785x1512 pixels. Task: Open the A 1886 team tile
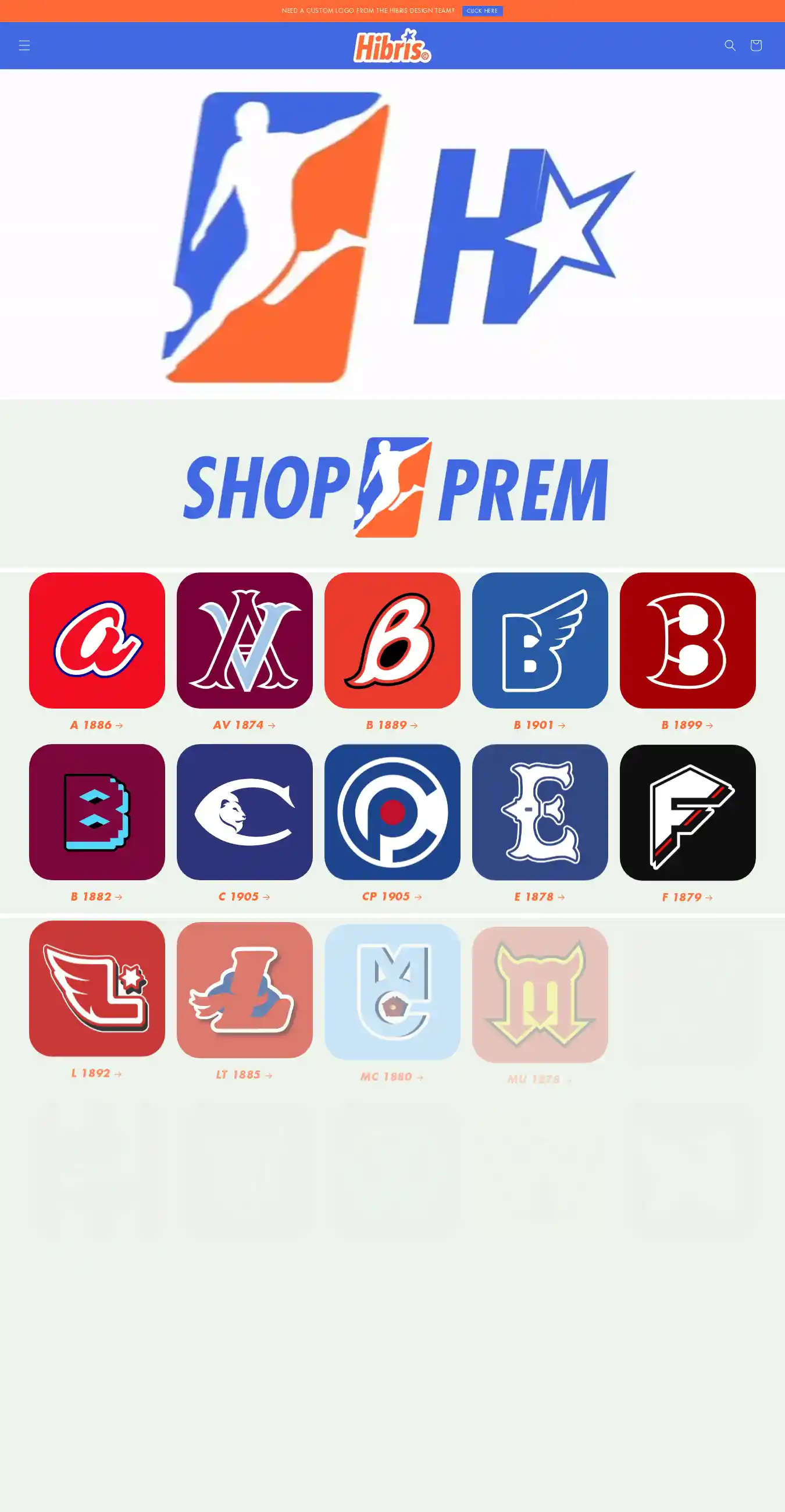[x=97, y=641]
